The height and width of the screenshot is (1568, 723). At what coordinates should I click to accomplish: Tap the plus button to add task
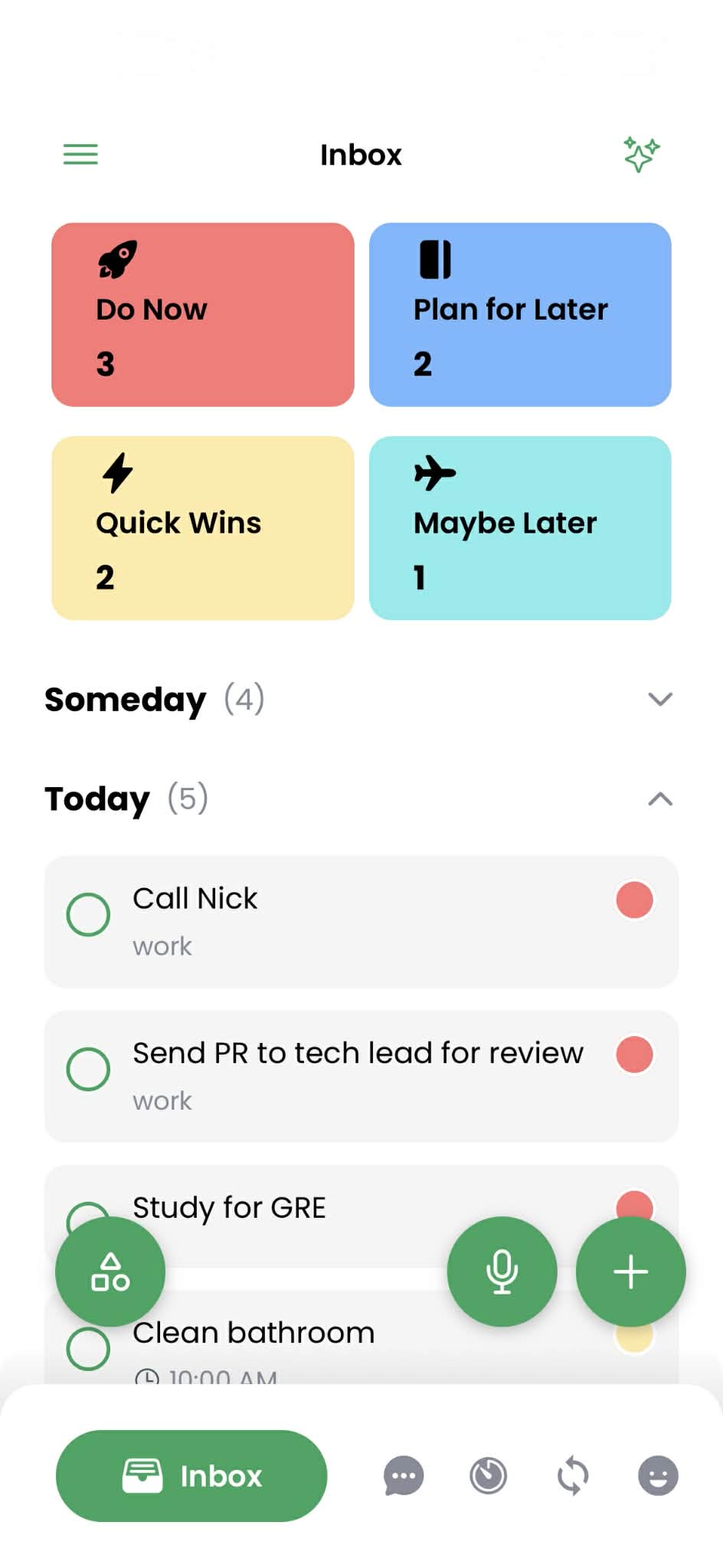[630, 1271]
